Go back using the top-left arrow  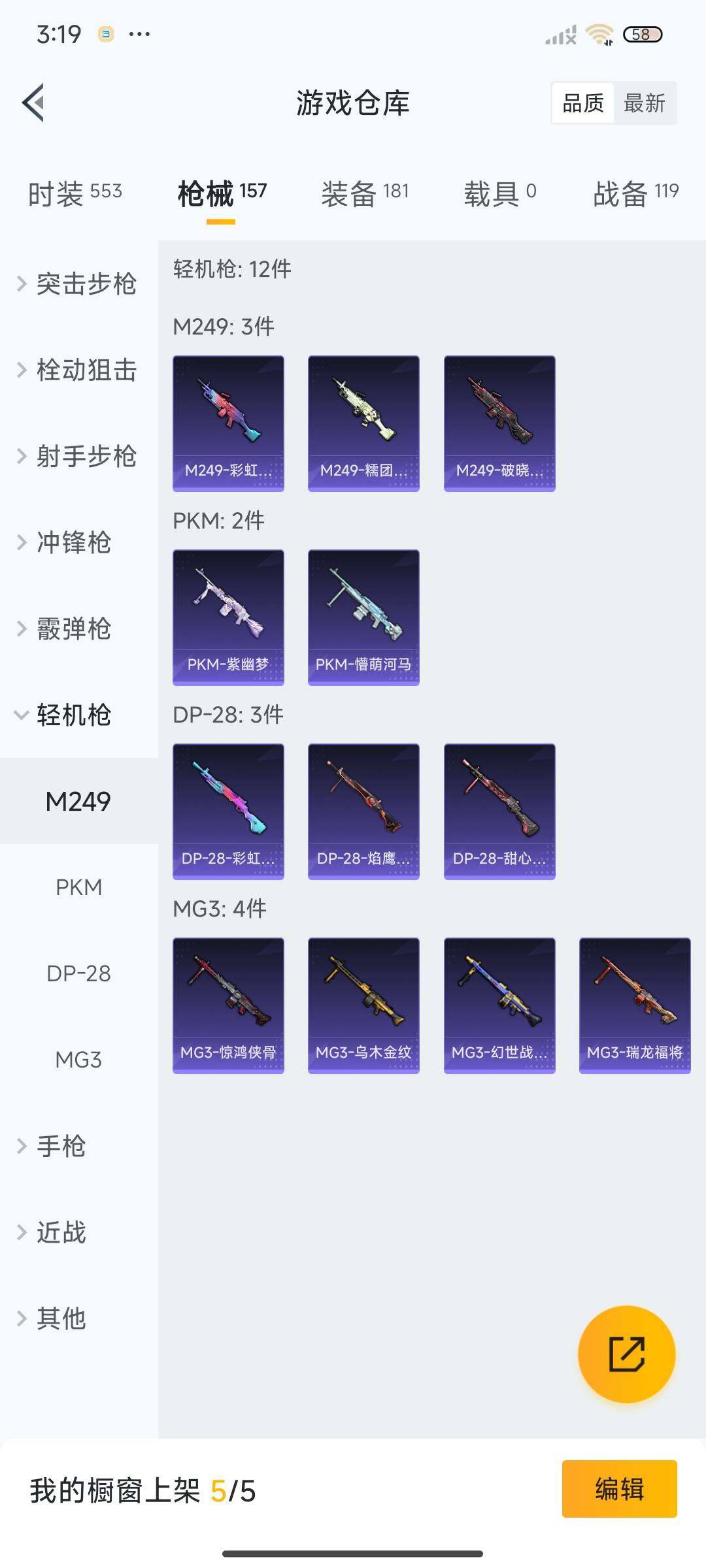coord(34,103)
